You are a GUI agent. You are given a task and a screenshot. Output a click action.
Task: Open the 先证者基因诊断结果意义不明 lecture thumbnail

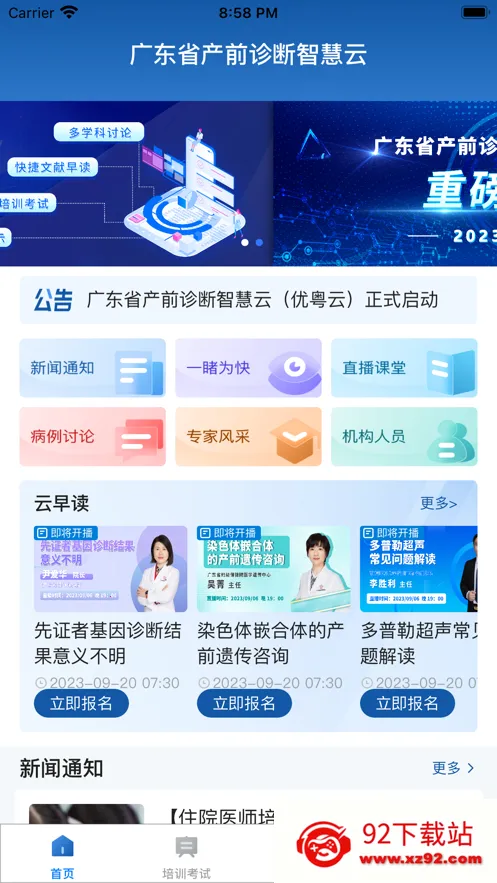point(111,569)
